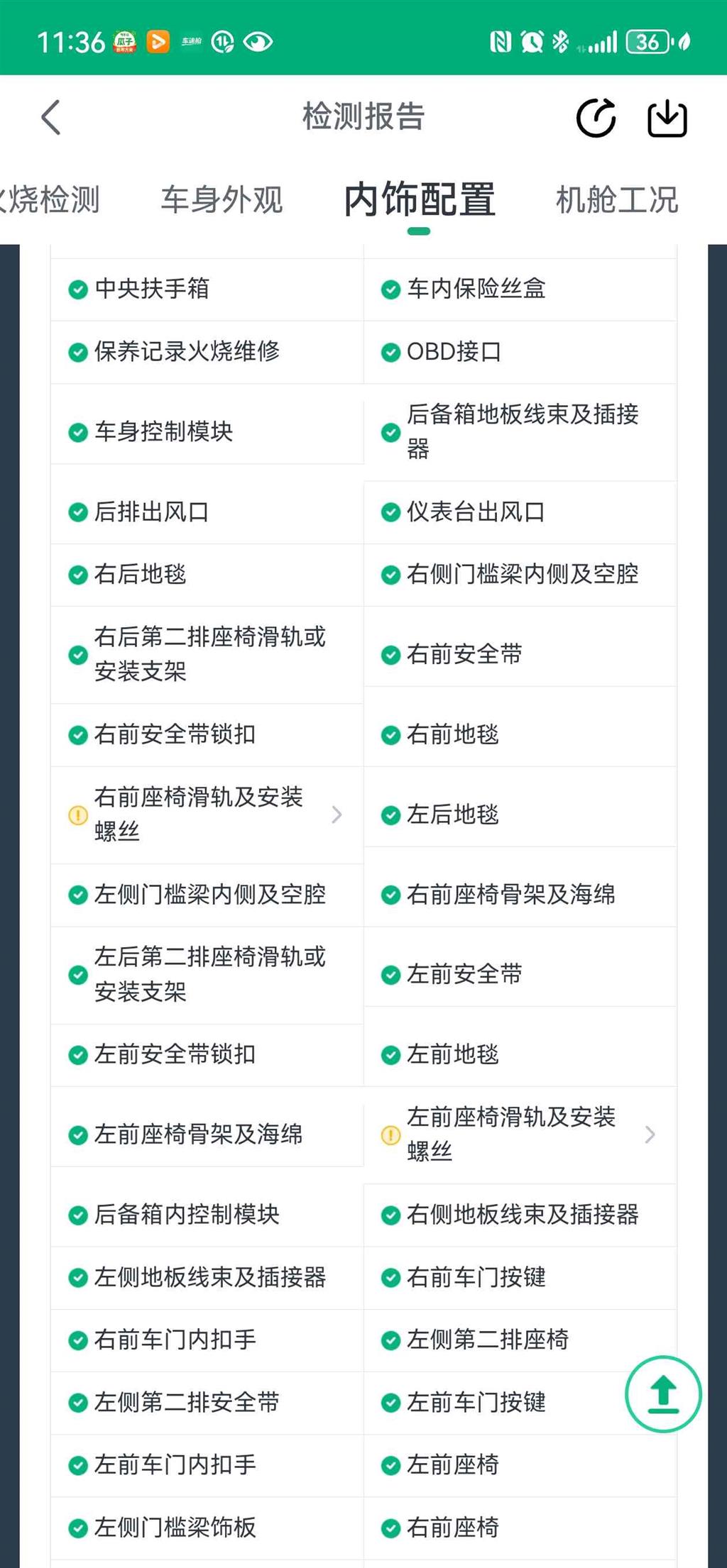
Task: Tap the back arrow to exit the report
Action: coord(49,118)
